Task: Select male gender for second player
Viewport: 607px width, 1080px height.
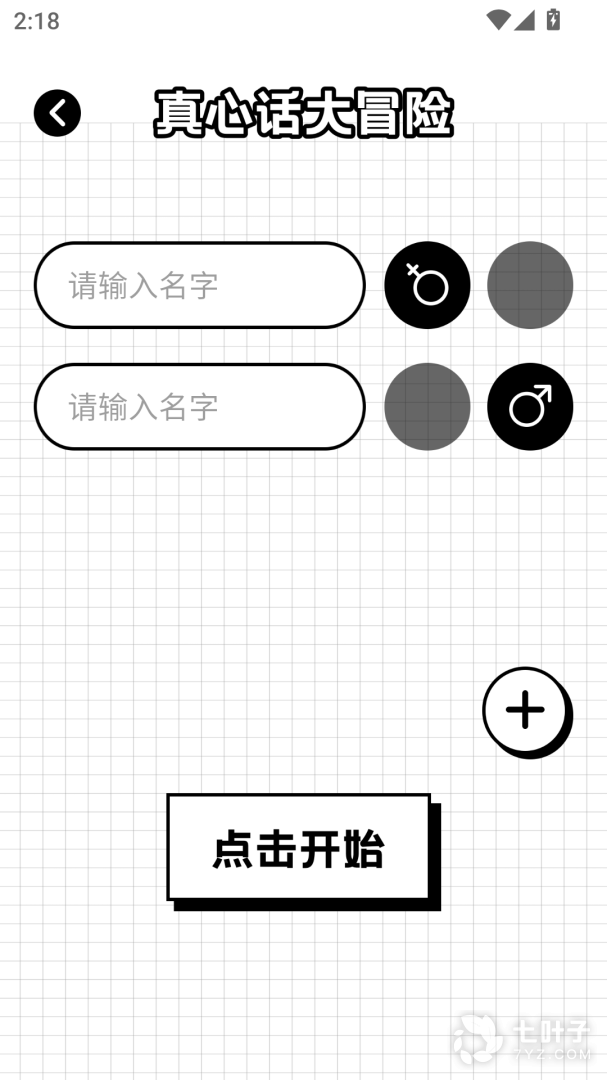Action: pyautogui.click(x=530, y=407)
